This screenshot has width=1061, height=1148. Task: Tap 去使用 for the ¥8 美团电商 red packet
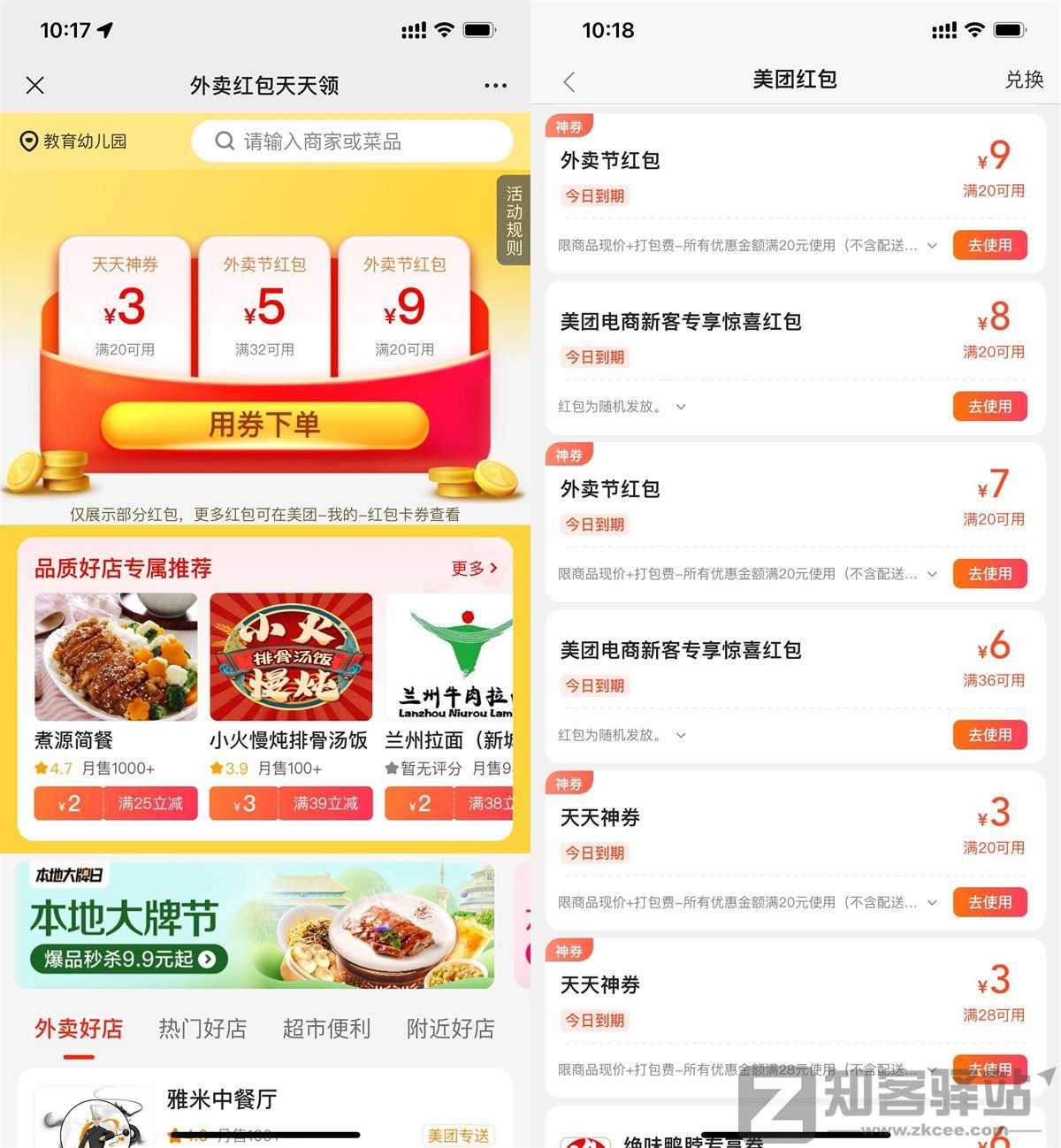(989, 407)
